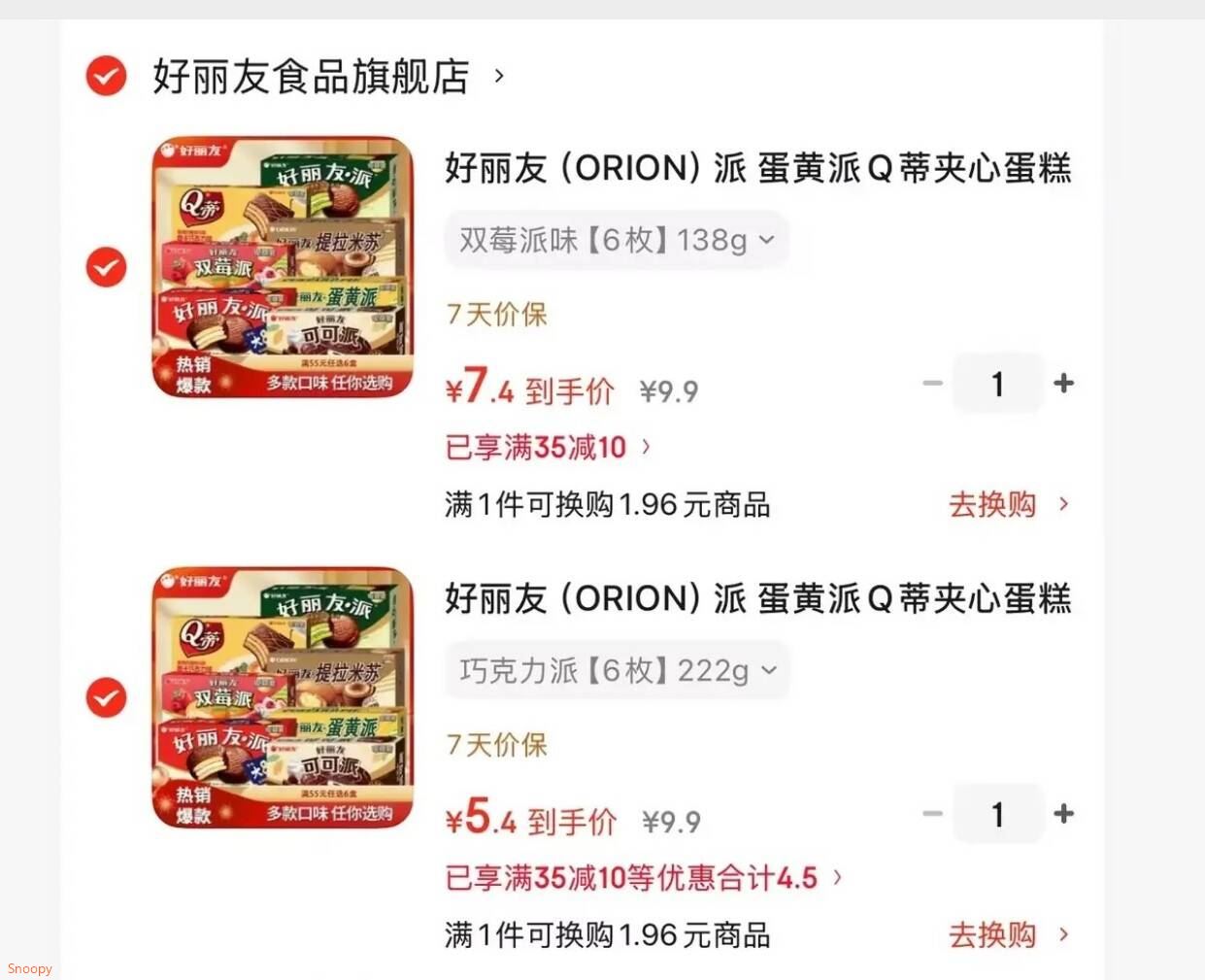Decrease quantity of 巧克力派 item
Image resolution: width=1205 pixels, height=980 pixels.
pyautogui.click(x=933, y=813)
